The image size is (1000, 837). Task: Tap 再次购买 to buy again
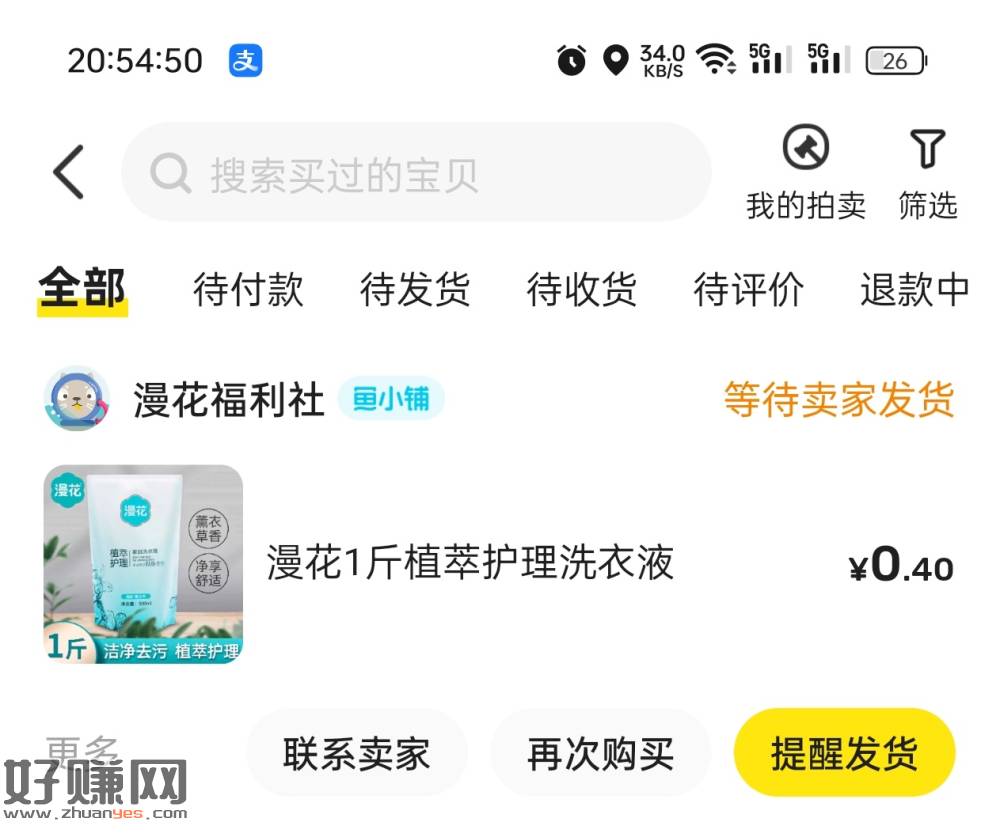(x=600, y=753)
